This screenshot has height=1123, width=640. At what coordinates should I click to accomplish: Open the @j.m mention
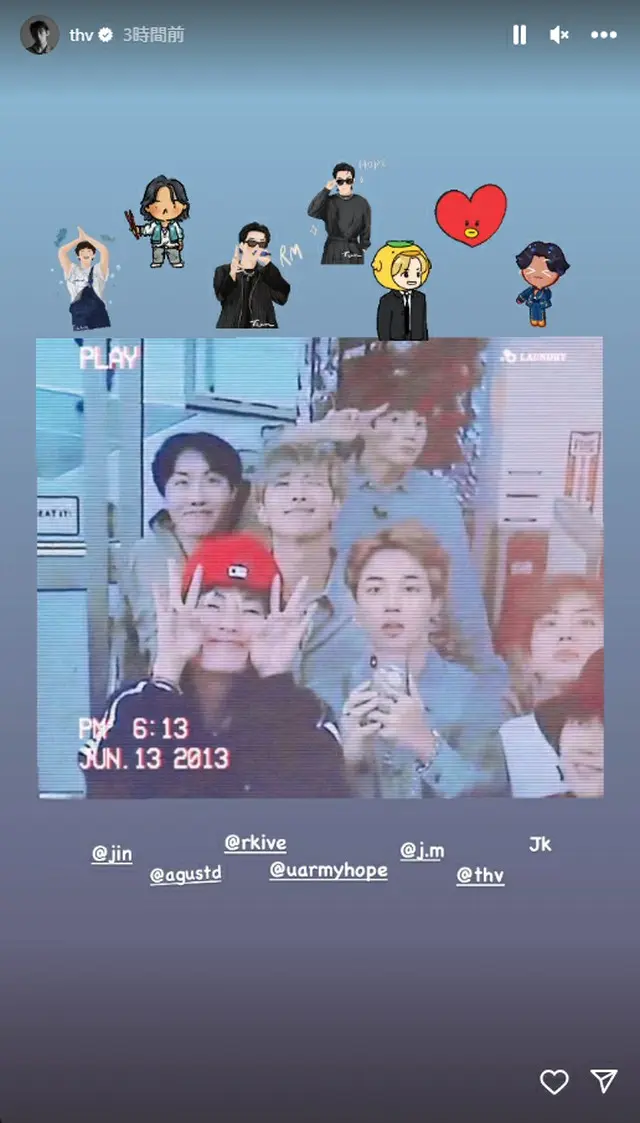pyautogui.click(x=422, y=850)
